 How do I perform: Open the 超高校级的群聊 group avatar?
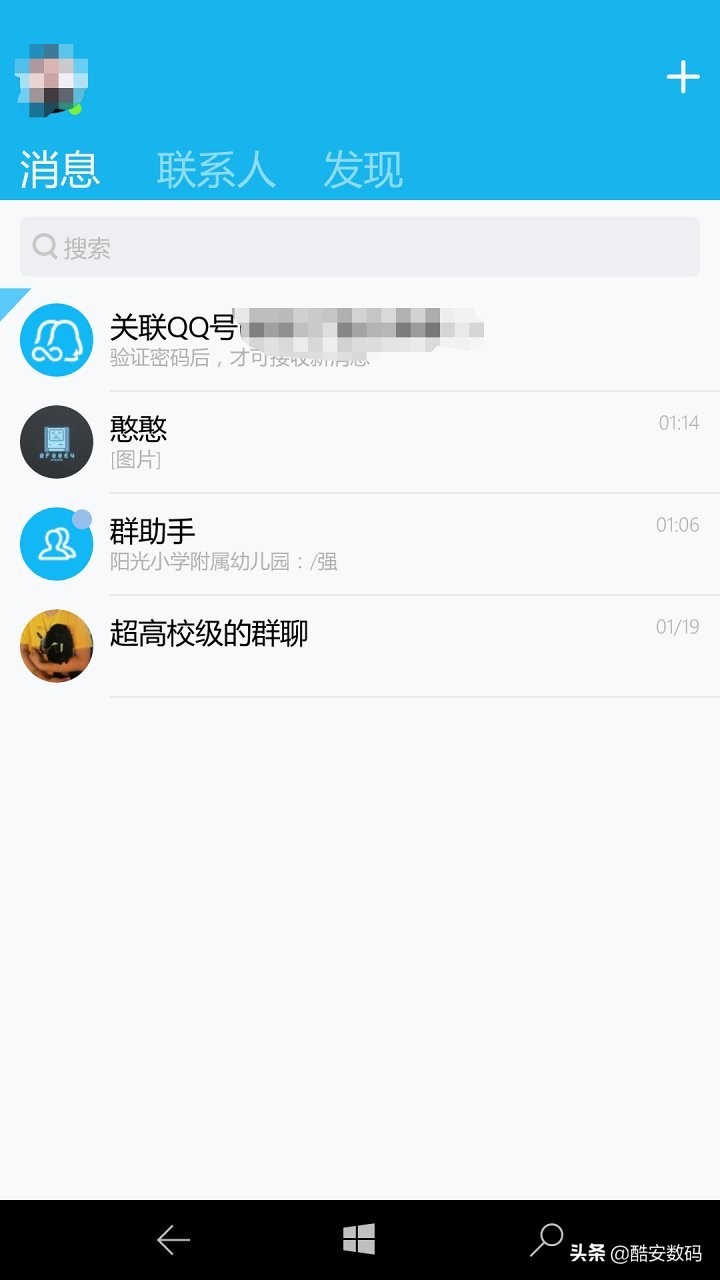point(56,646)
